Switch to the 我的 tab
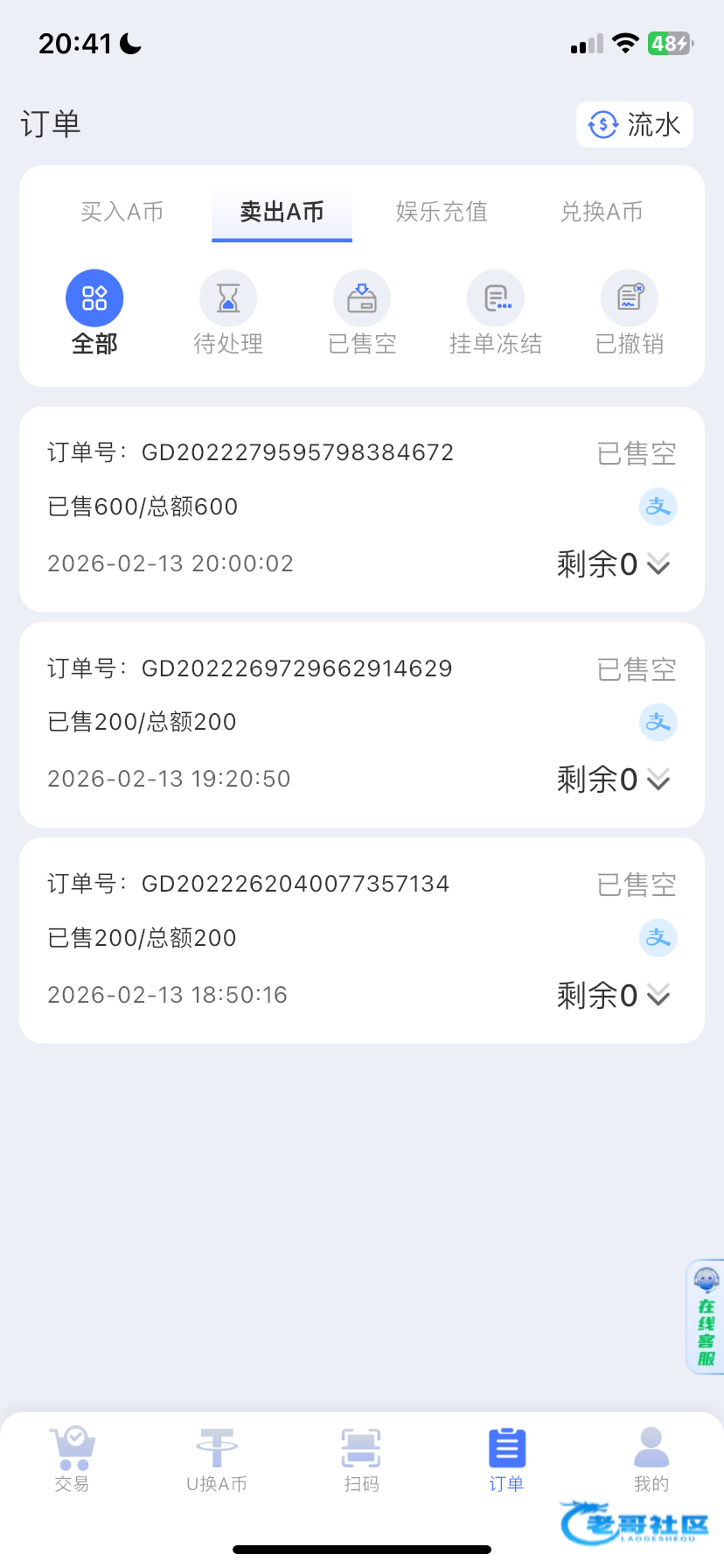This screenshot has width=724, height=1568. coord(651,1459)
